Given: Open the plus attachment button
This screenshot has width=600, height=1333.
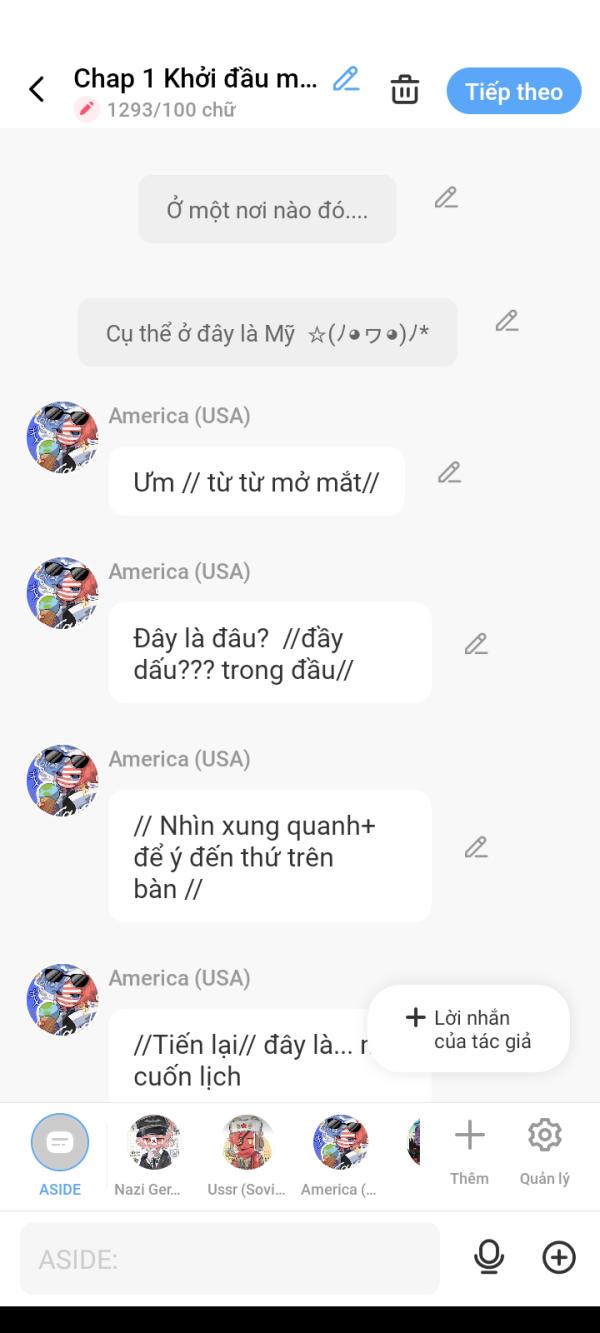Looking at the screenshot, I should pyautogui.click(x=559, y=1257).
